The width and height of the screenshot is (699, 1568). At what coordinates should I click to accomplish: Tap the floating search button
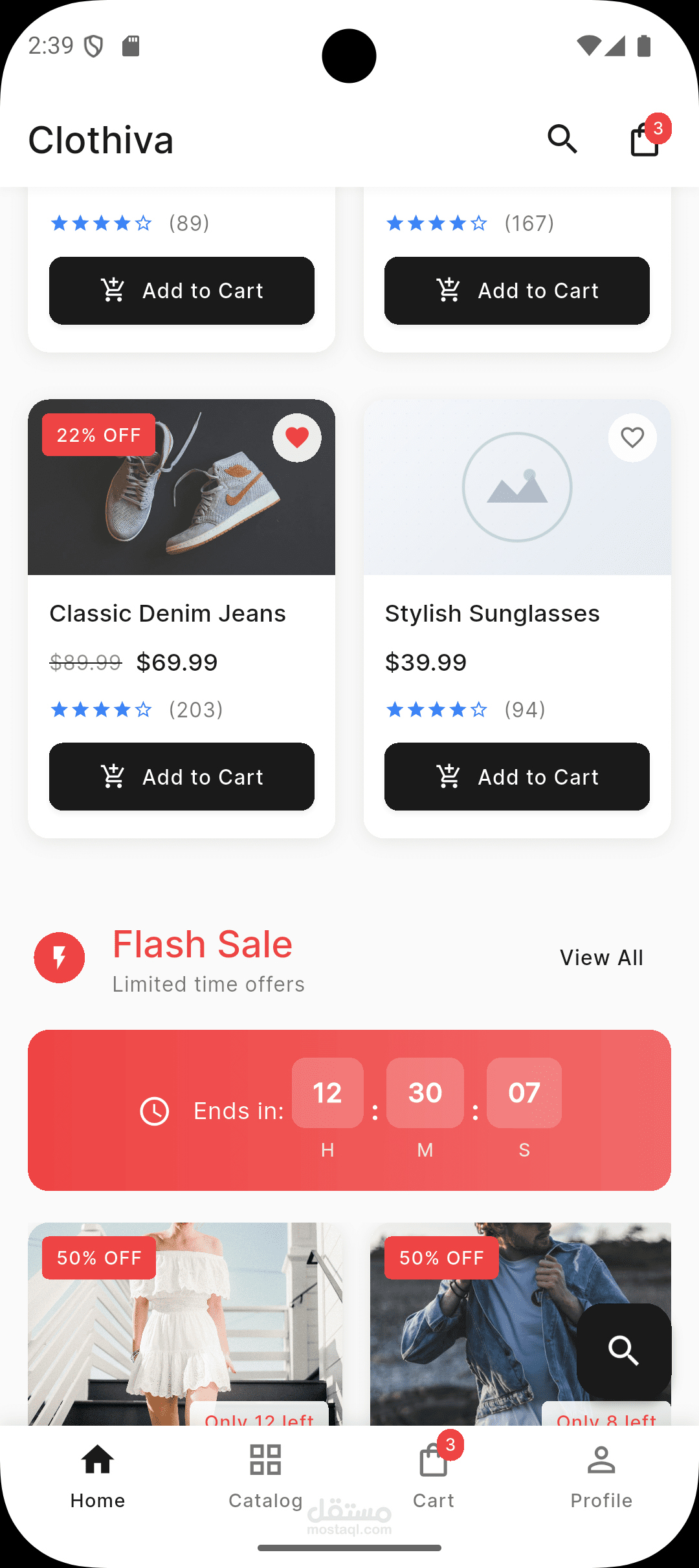pyautogui.click(x=623, y=1351)
